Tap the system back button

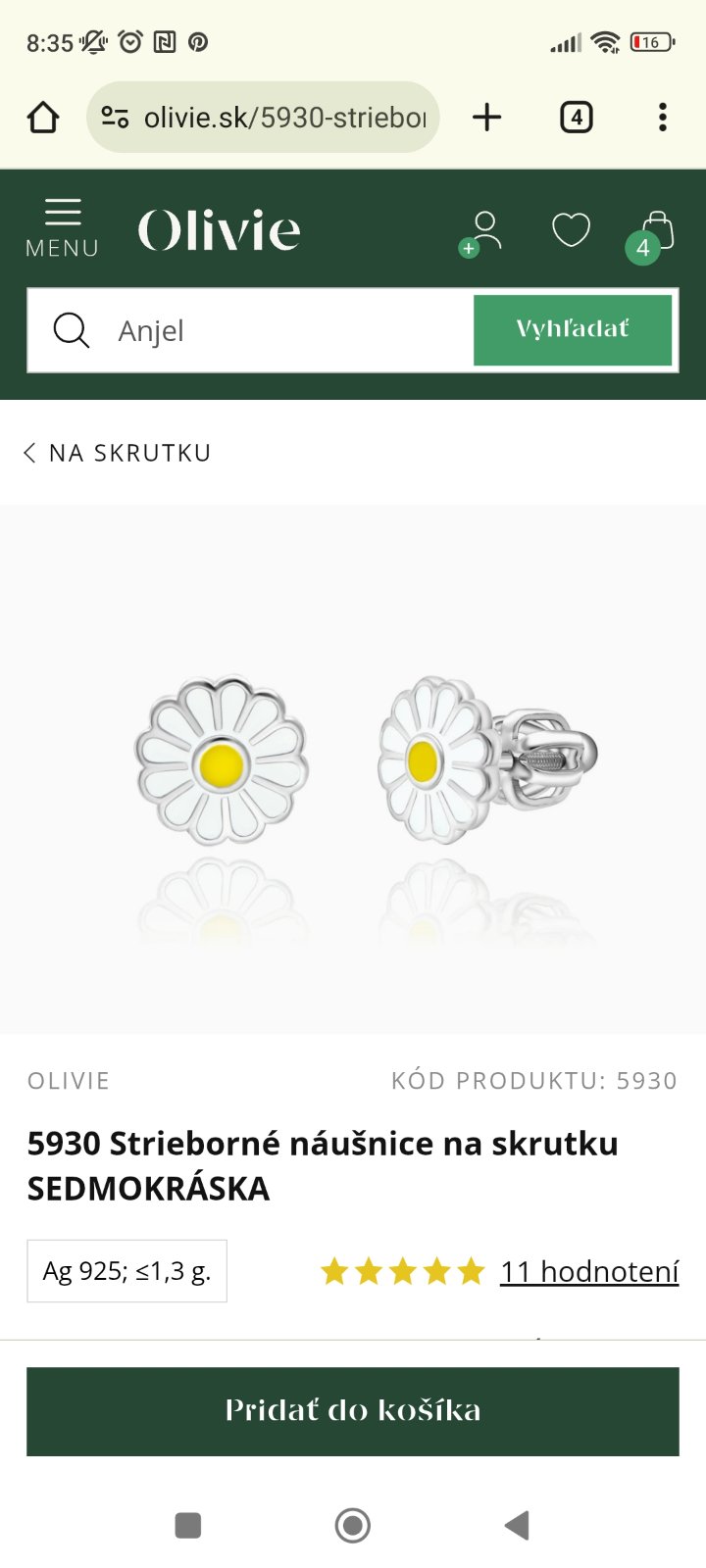517,1525
